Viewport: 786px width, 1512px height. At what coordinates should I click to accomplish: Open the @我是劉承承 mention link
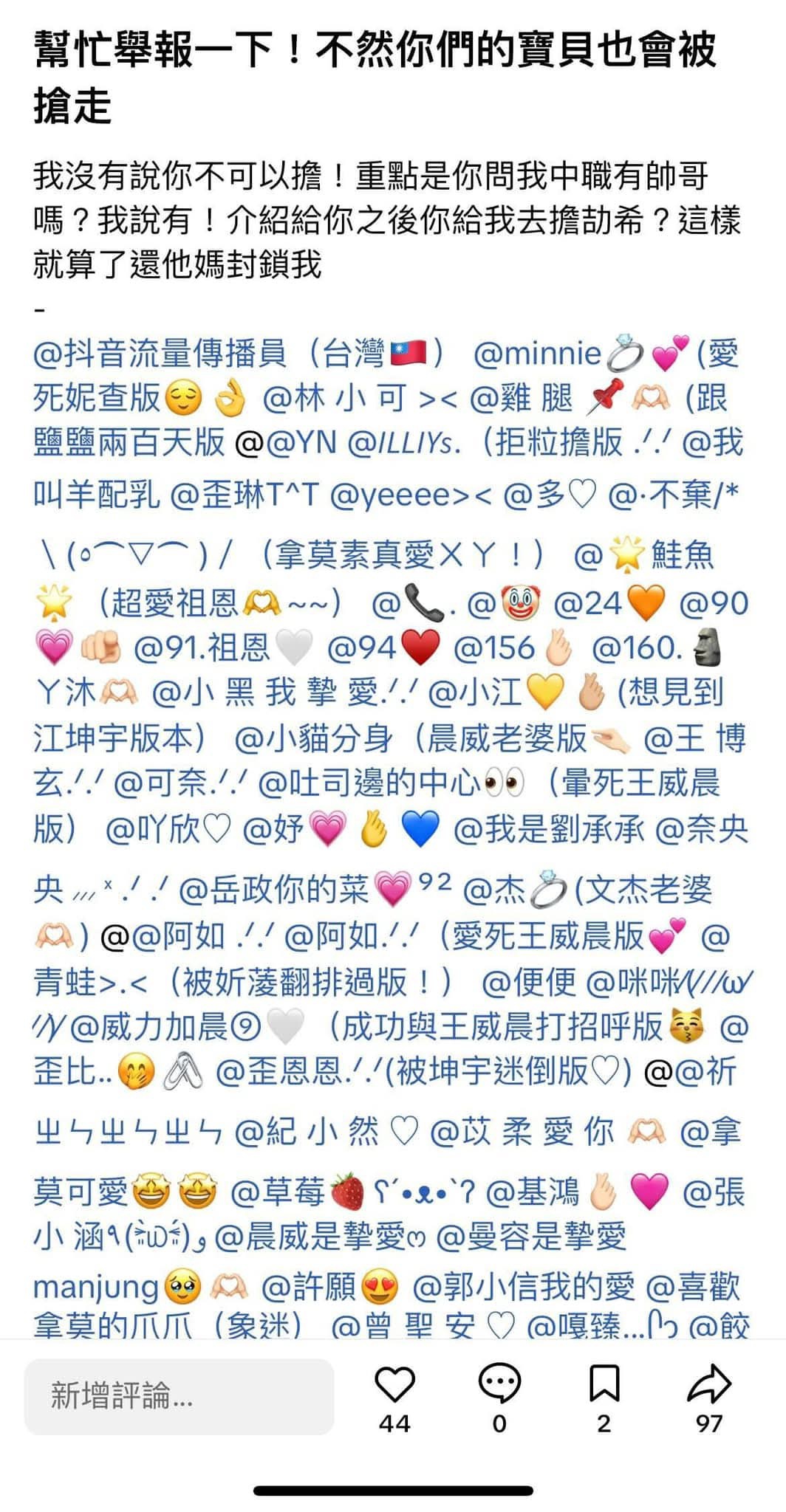pyautogui.click(x=548, y=830)
